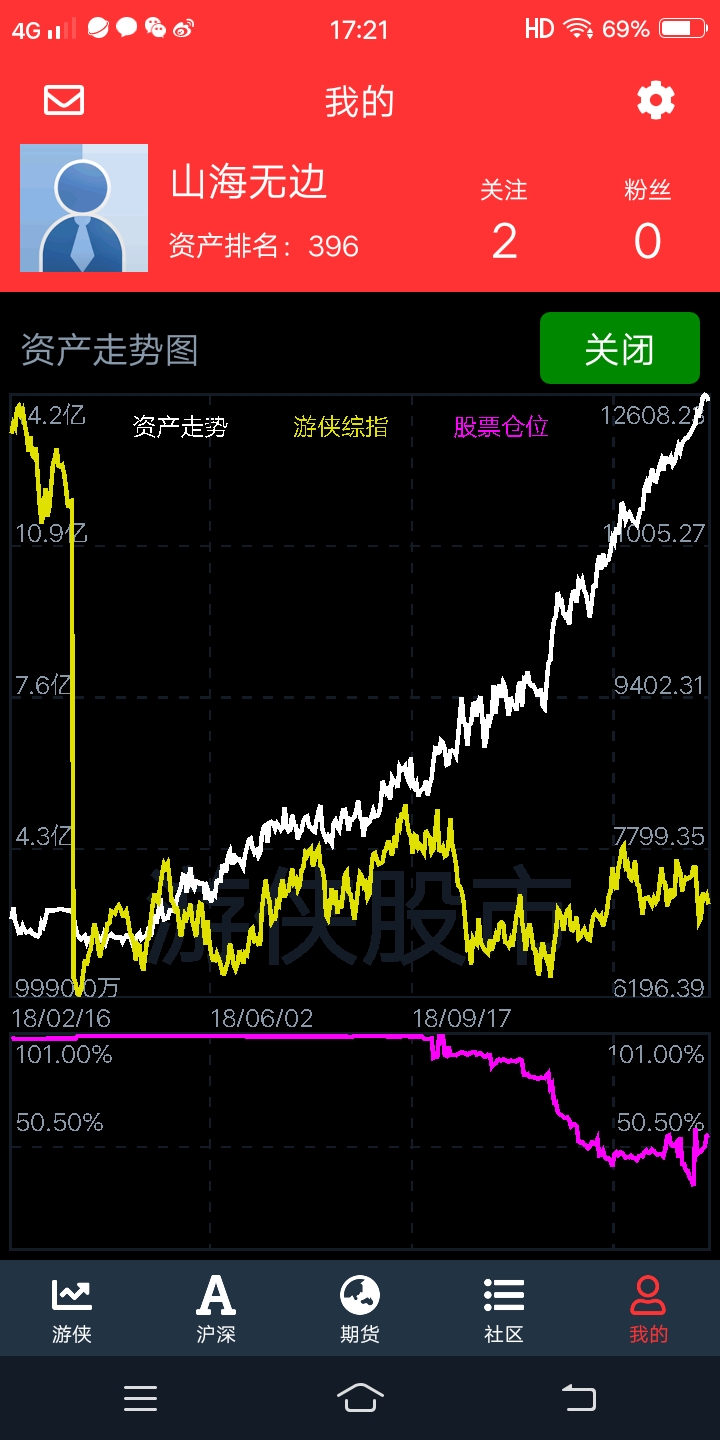Switch to the 期货 tab

[x=360, y=1309]
